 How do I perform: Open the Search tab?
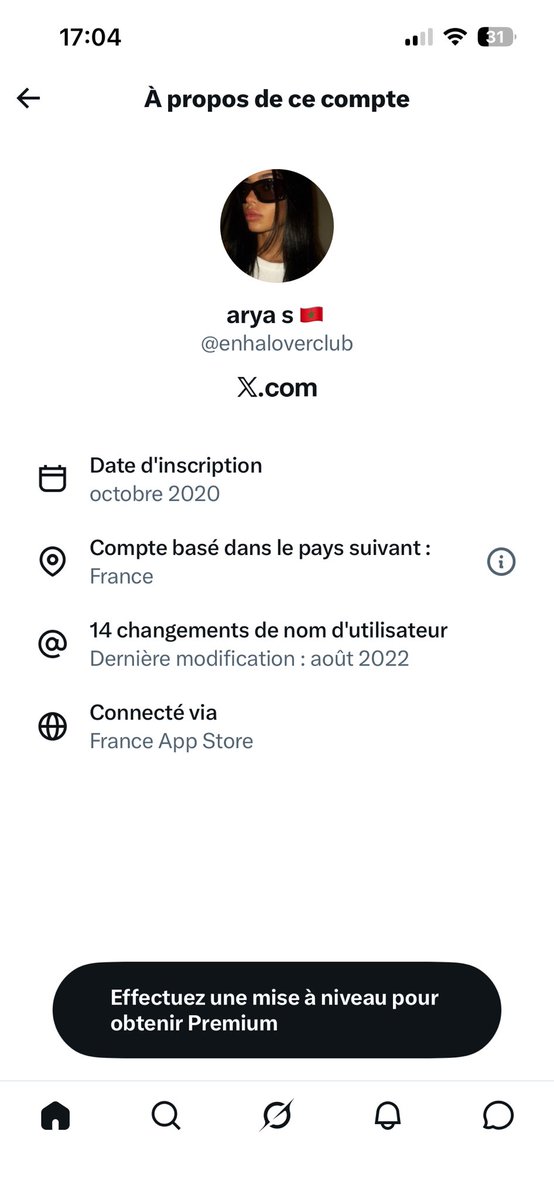coord(166,1116)
